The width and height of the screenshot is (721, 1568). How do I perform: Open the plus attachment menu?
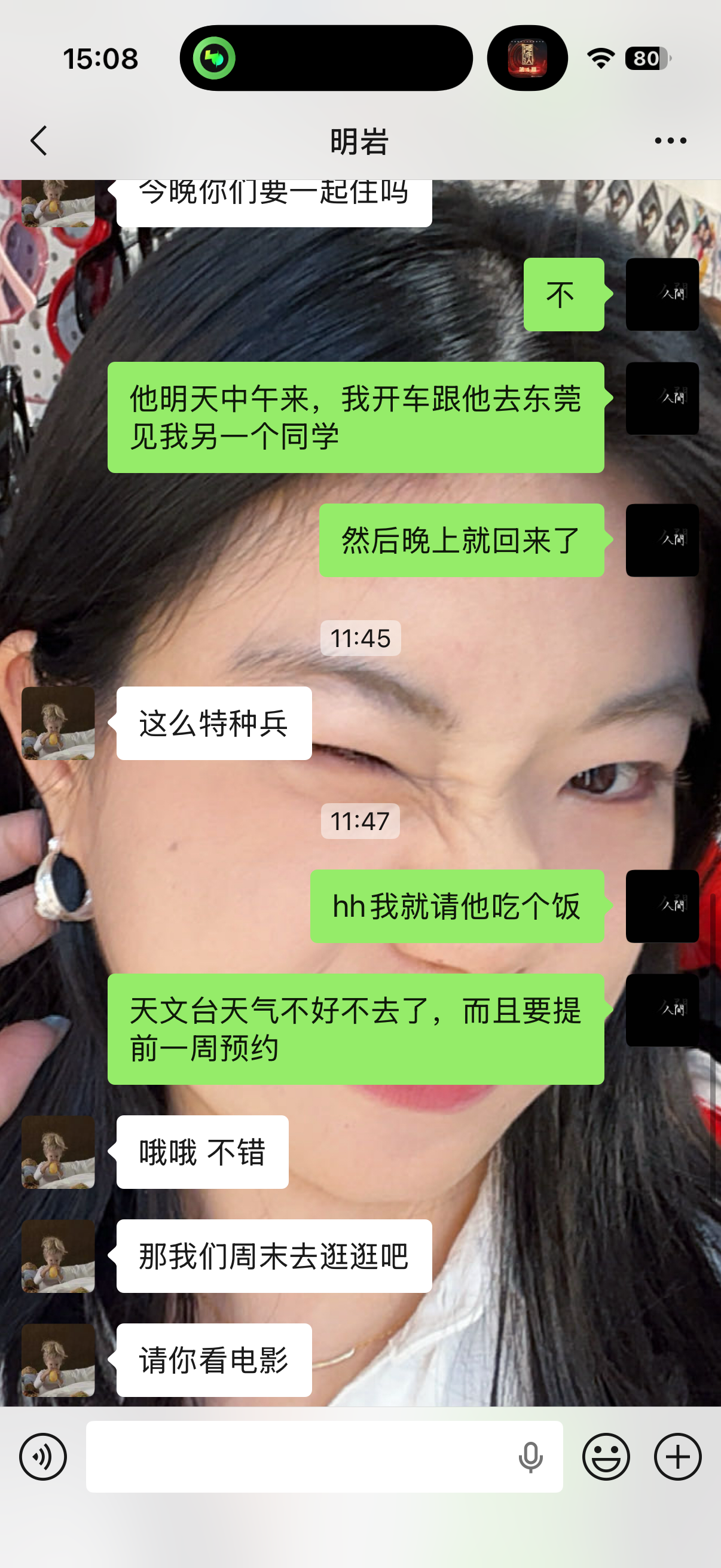coord(677,1457)
